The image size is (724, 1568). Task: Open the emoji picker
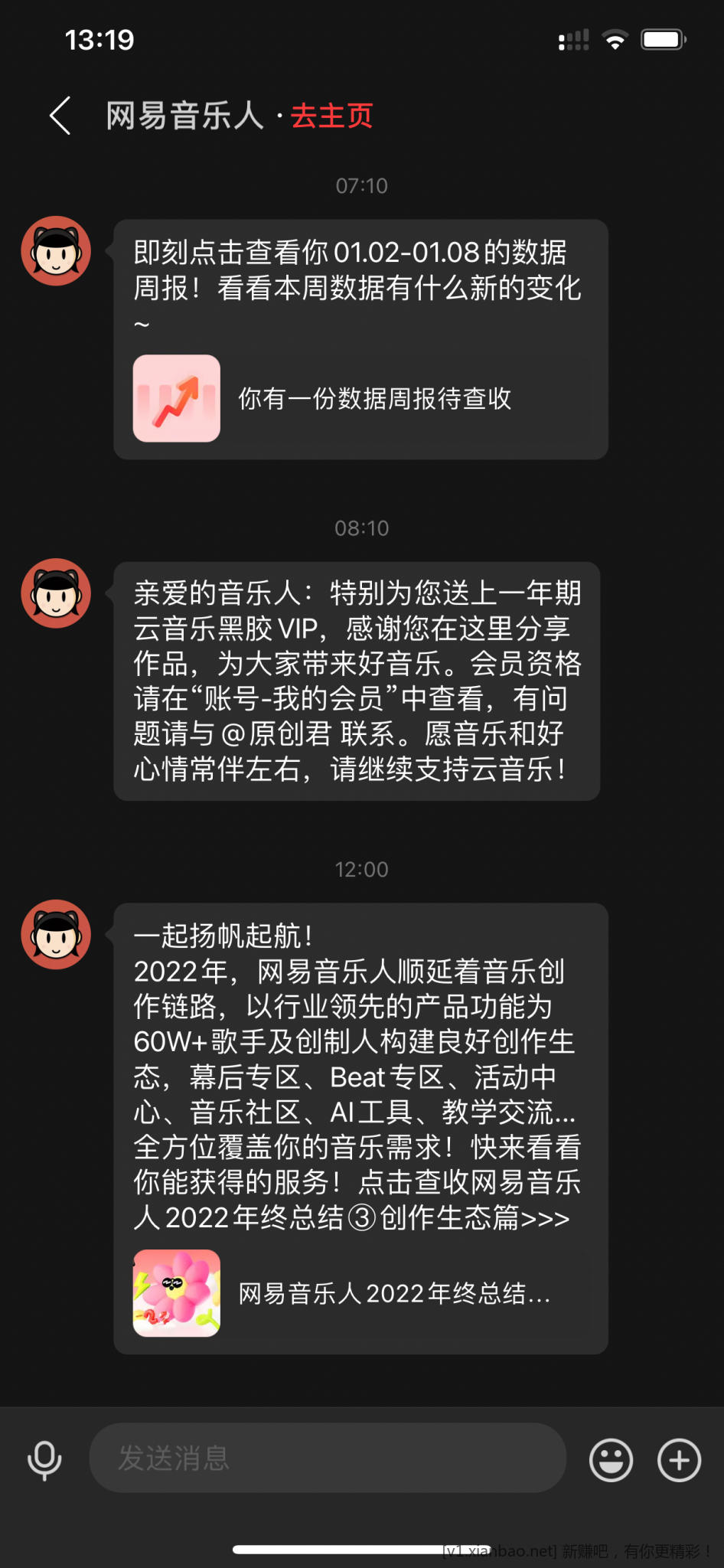(611, 1459)
